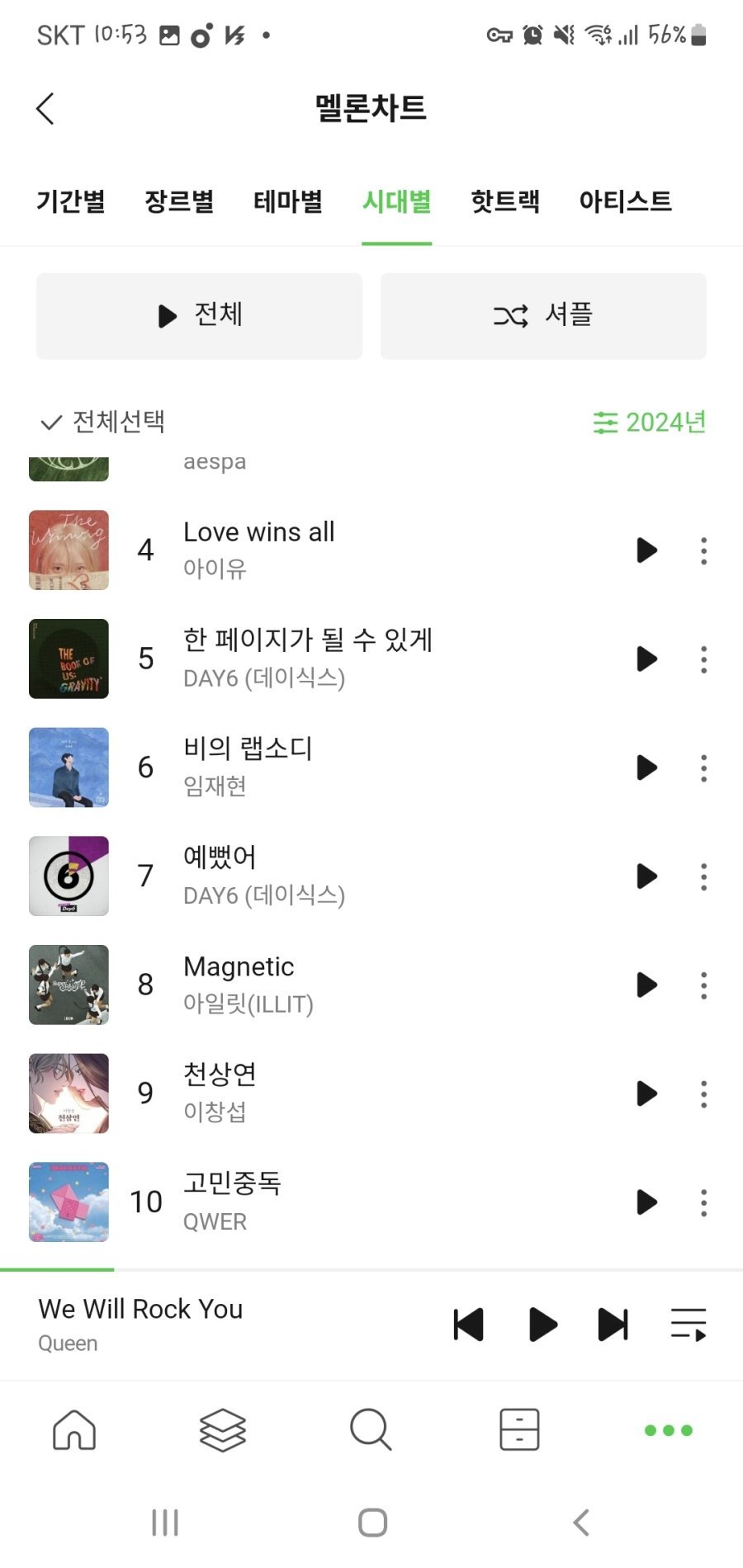This screenshot has width=743, height=1568.
Task: Switch to the 장르별 tab
Action: [x=179, y=201]
